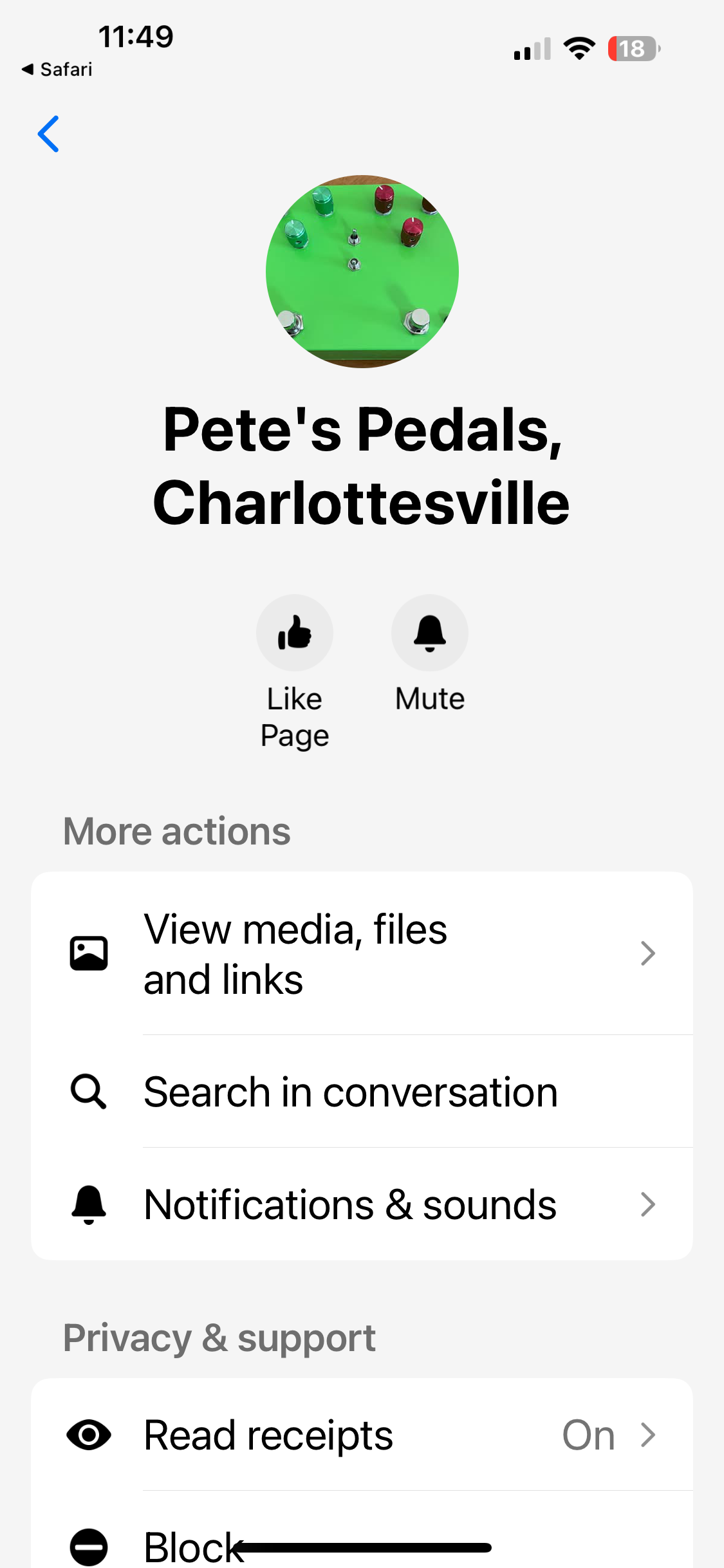Select Search in conversation
This screenshot has height=1568, width=724.
coord(362,1092)
